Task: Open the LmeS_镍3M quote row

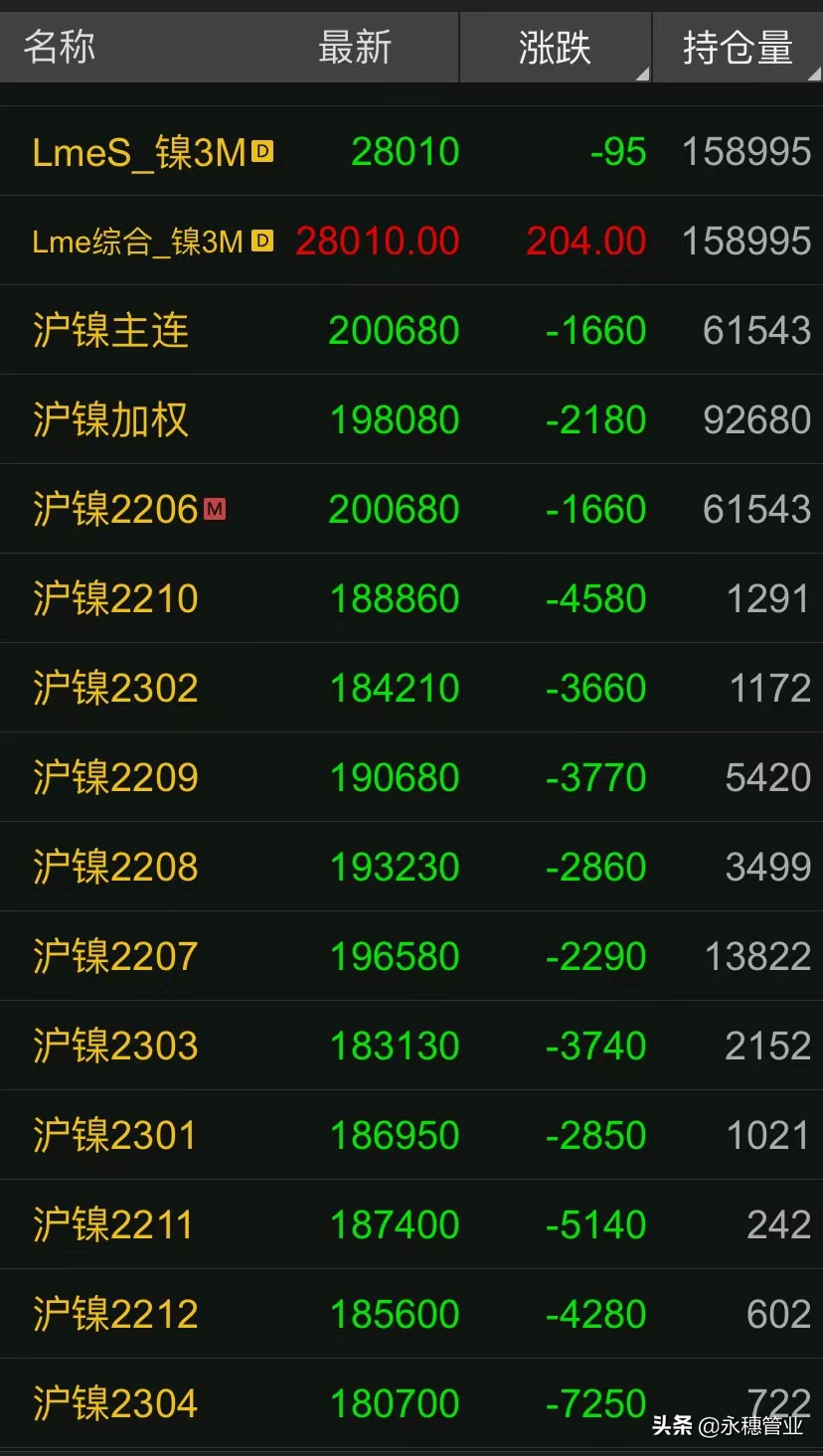Action: point(411,151)
